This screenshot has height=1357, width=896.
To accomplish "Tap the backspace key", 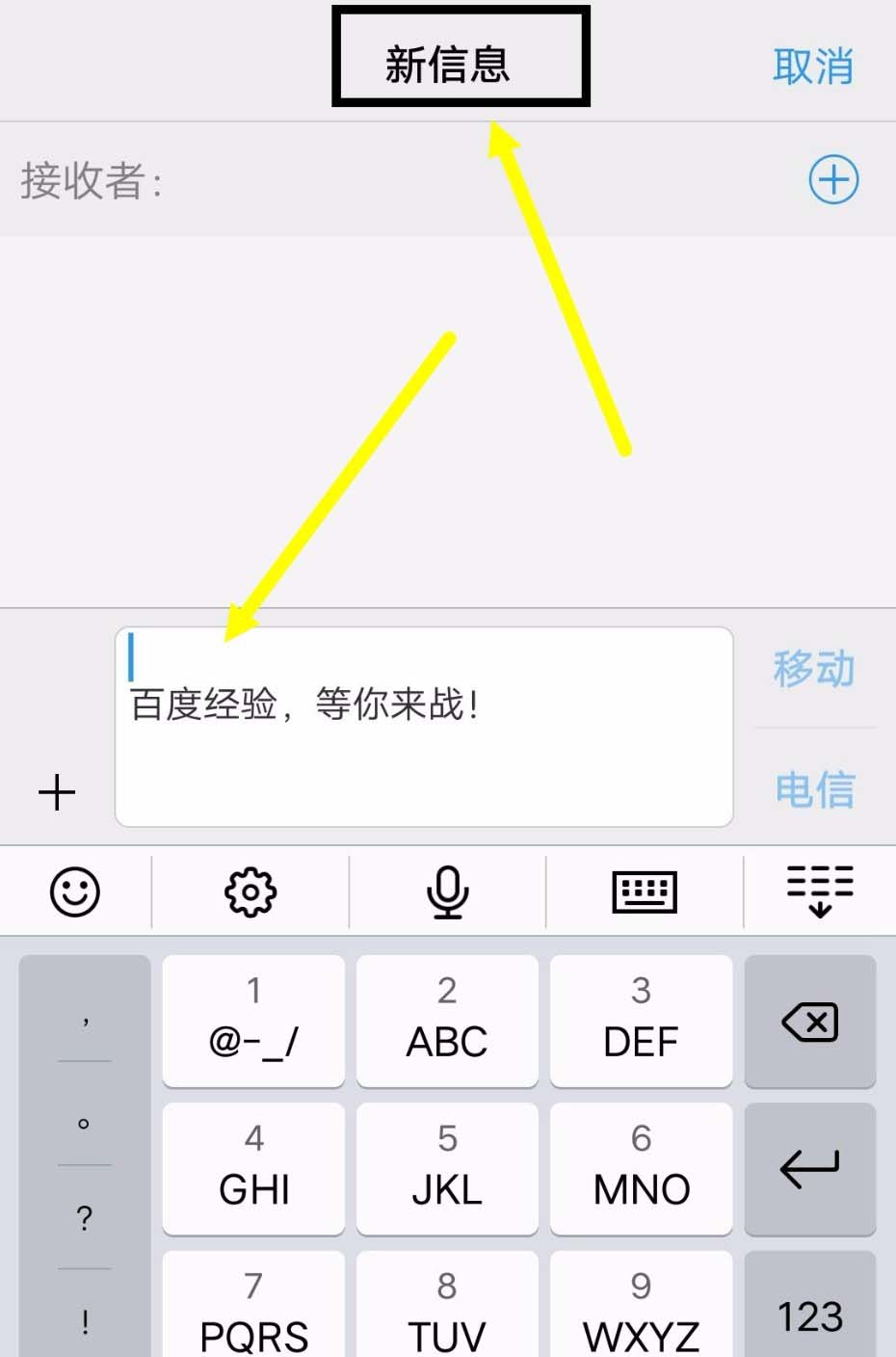I will (x=809, y=1022).
